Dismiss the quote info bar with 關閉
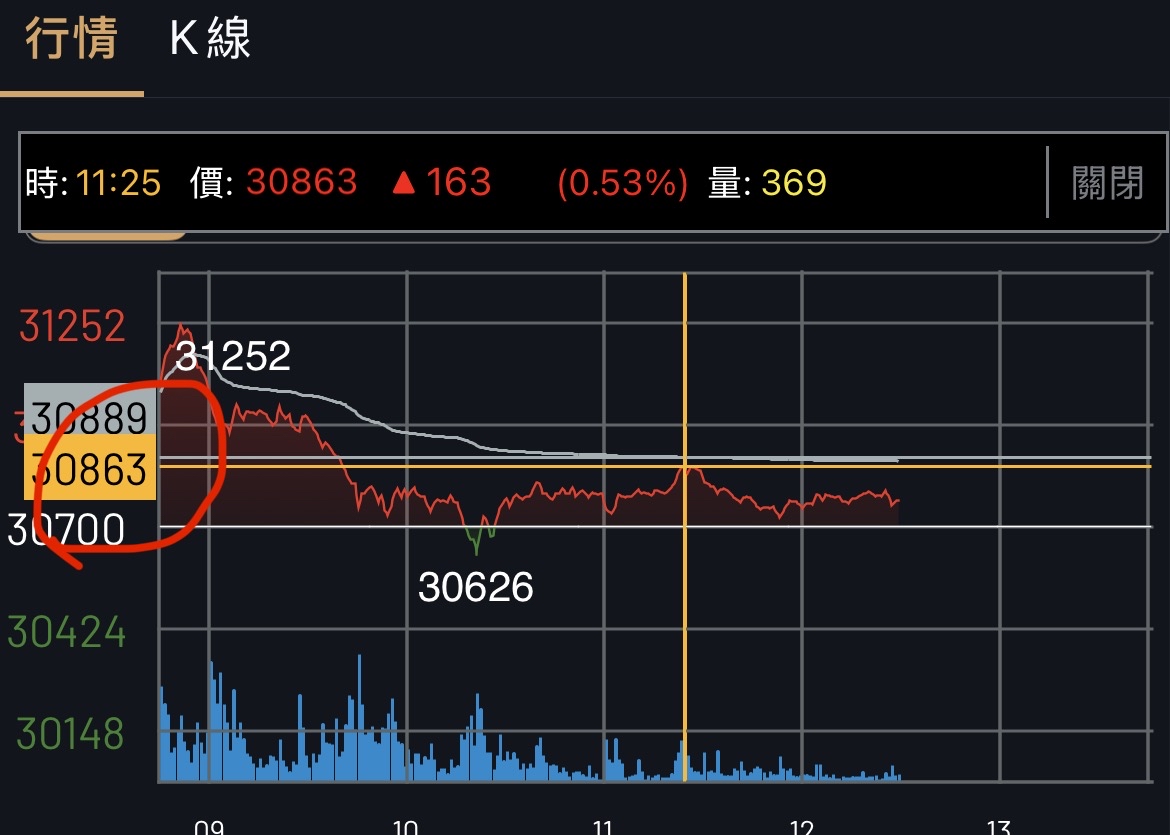This screenshot has width=1170, height=835. (x=1107, y=183)
